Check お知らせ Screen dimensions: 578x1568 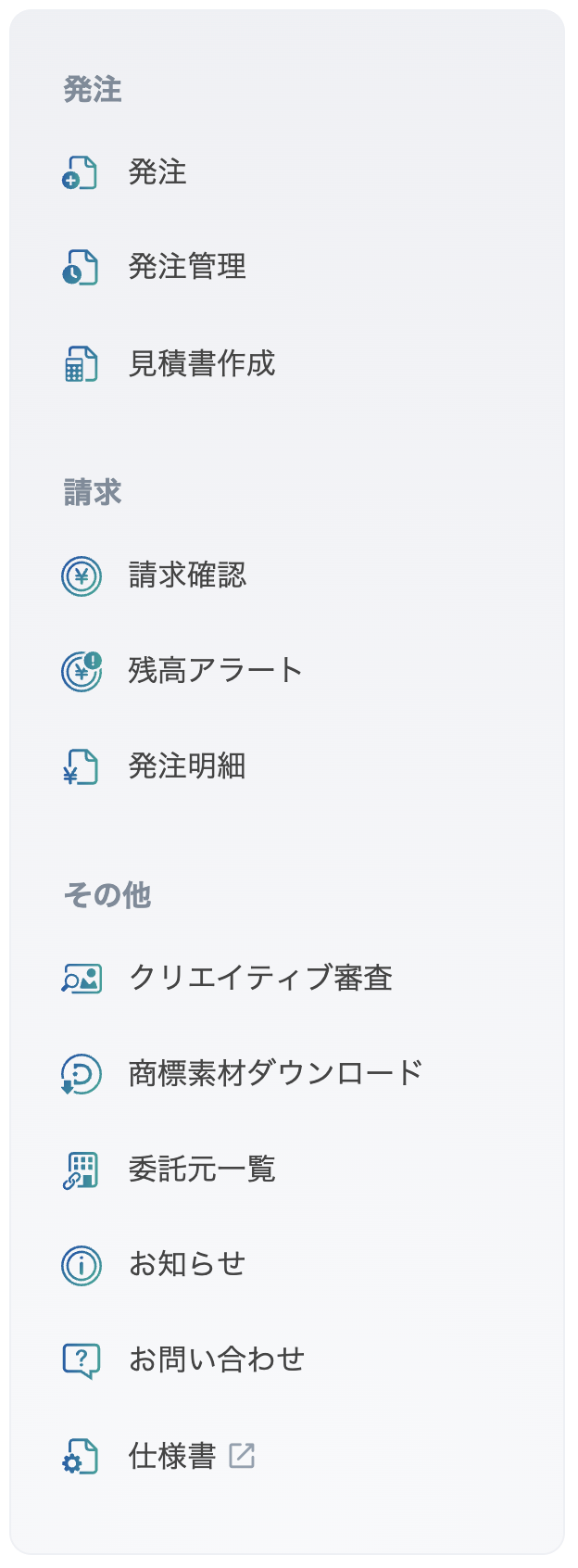[186, 1265]
